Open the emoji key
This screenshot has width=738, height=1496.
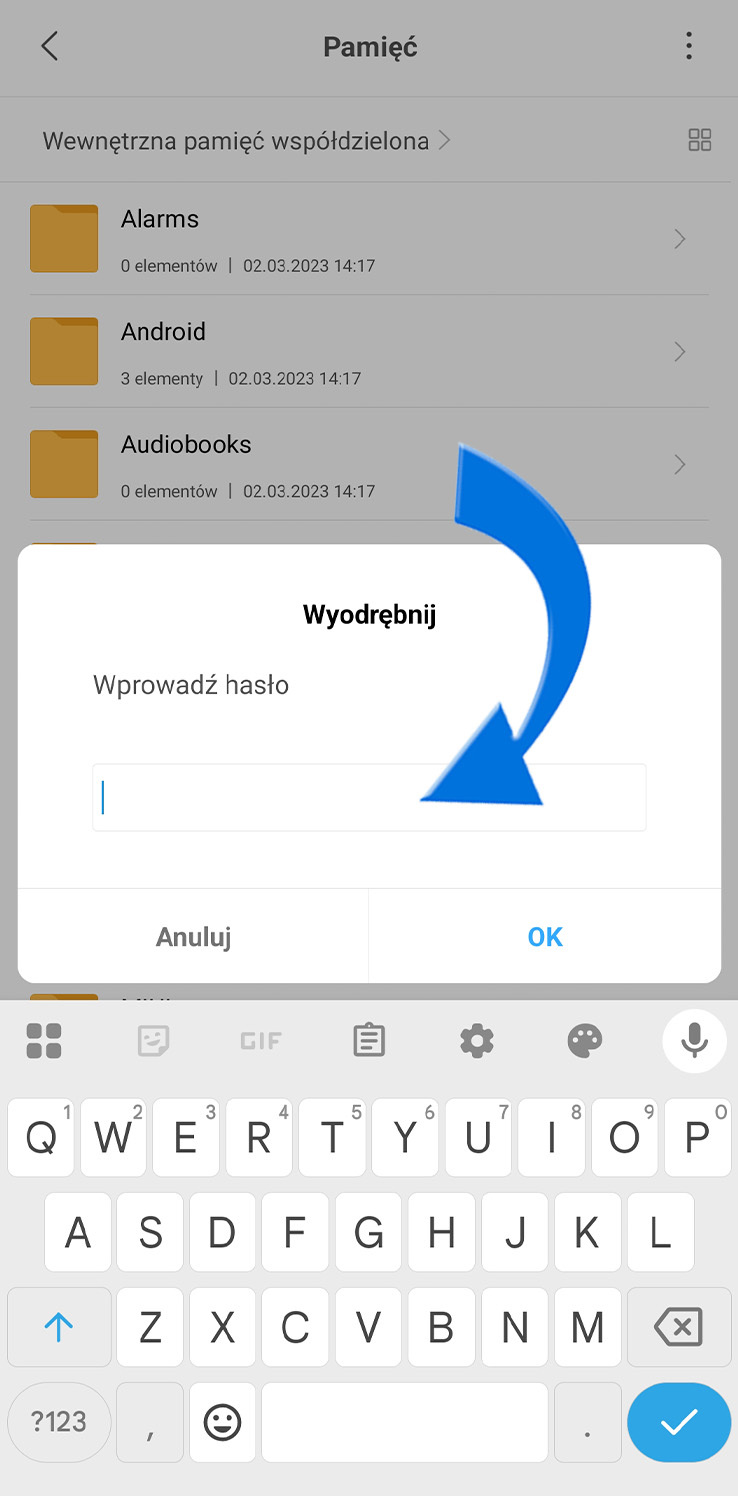click(222, 1422)
